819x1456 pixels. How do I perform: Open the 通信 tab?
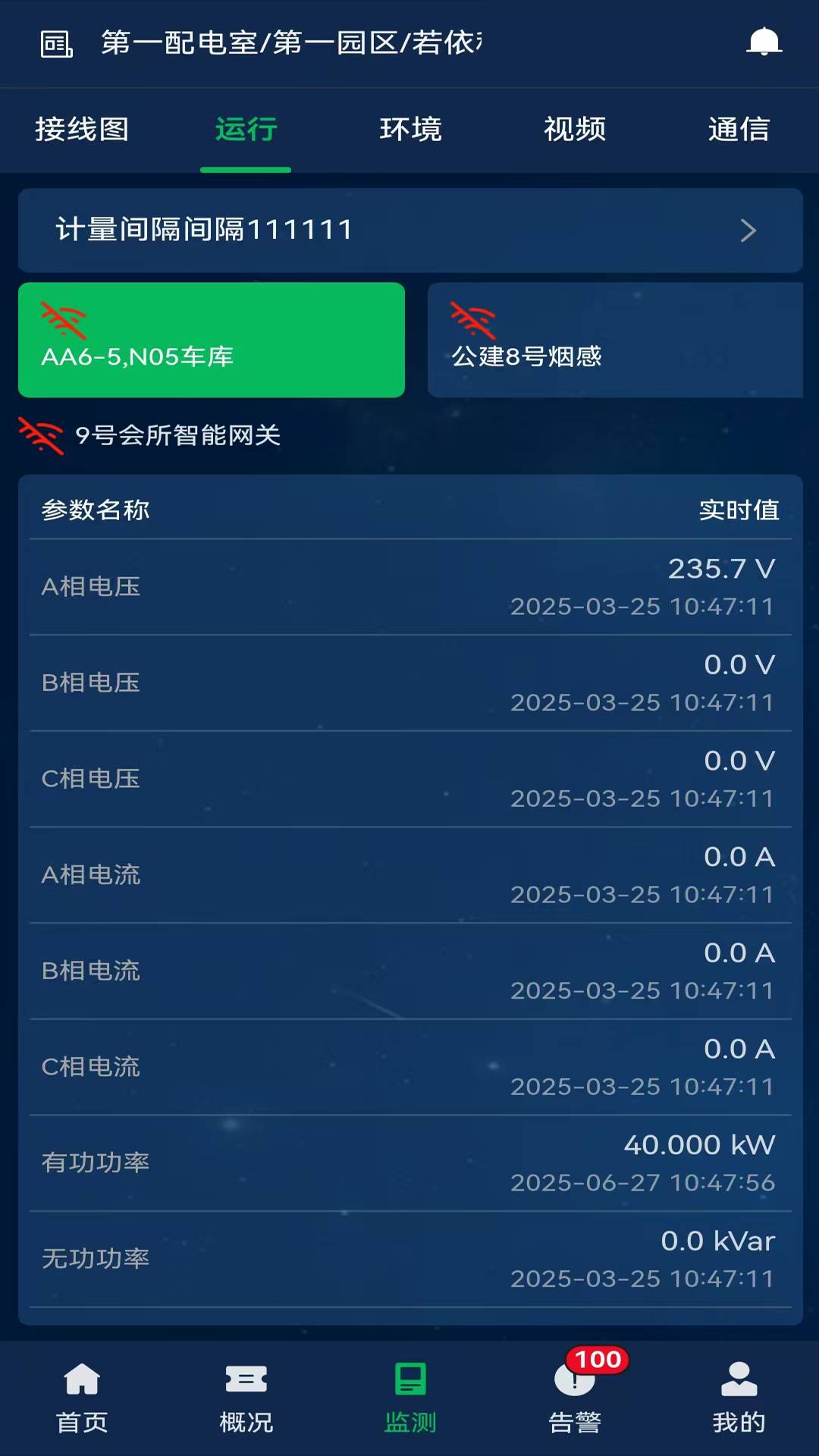pos(739,130)
